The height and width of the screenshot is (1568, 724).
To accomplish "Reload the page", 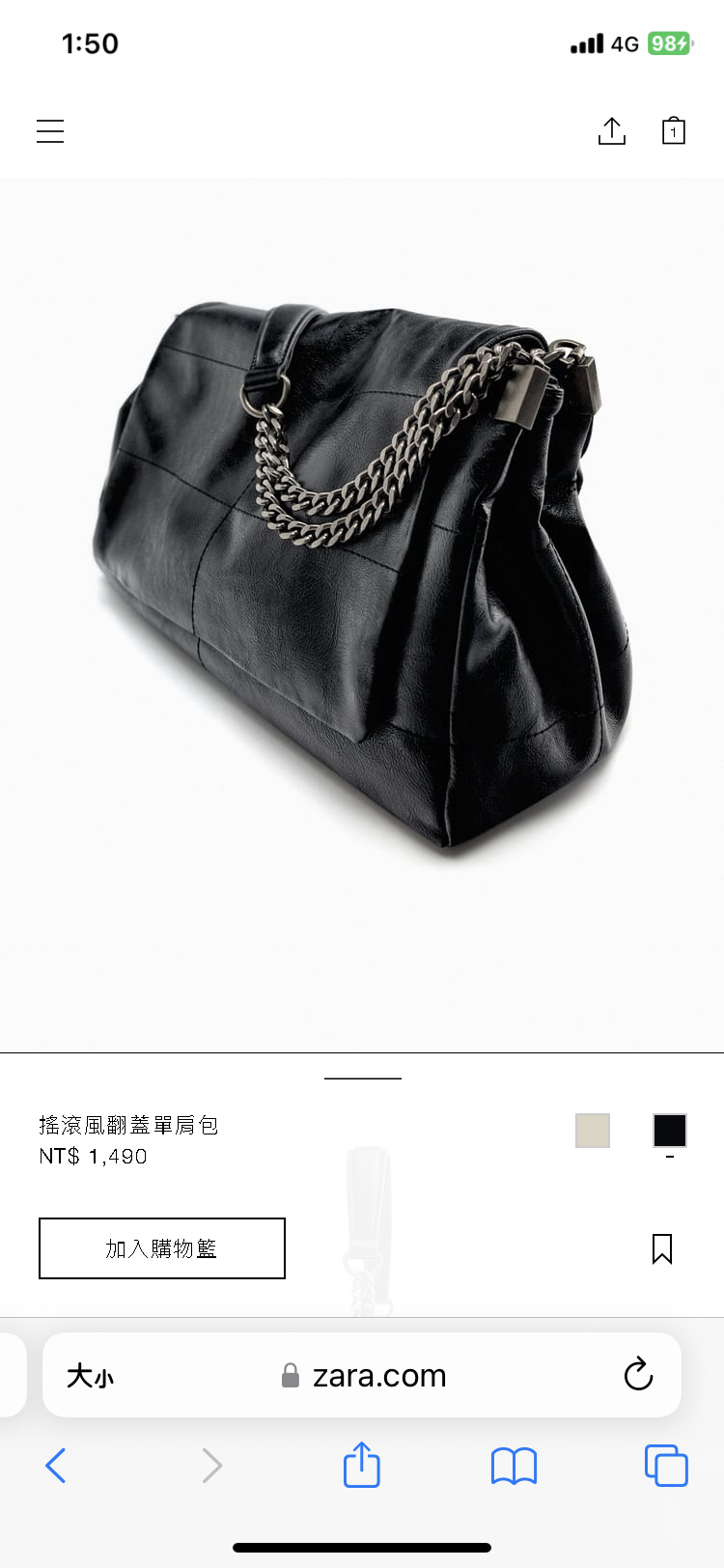I will (x=638, y=1374).
